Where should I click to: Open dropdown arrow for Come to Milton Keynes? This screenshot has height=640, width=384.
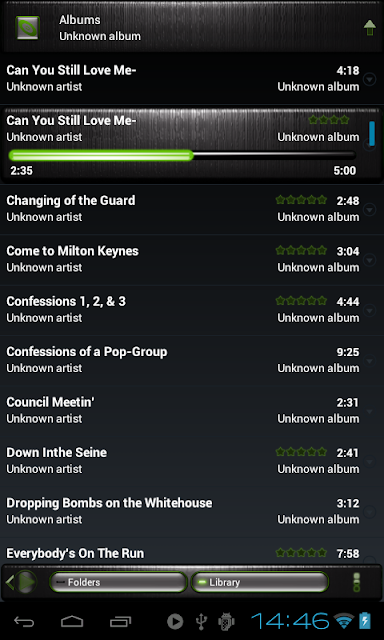click(x=369, y=260)
